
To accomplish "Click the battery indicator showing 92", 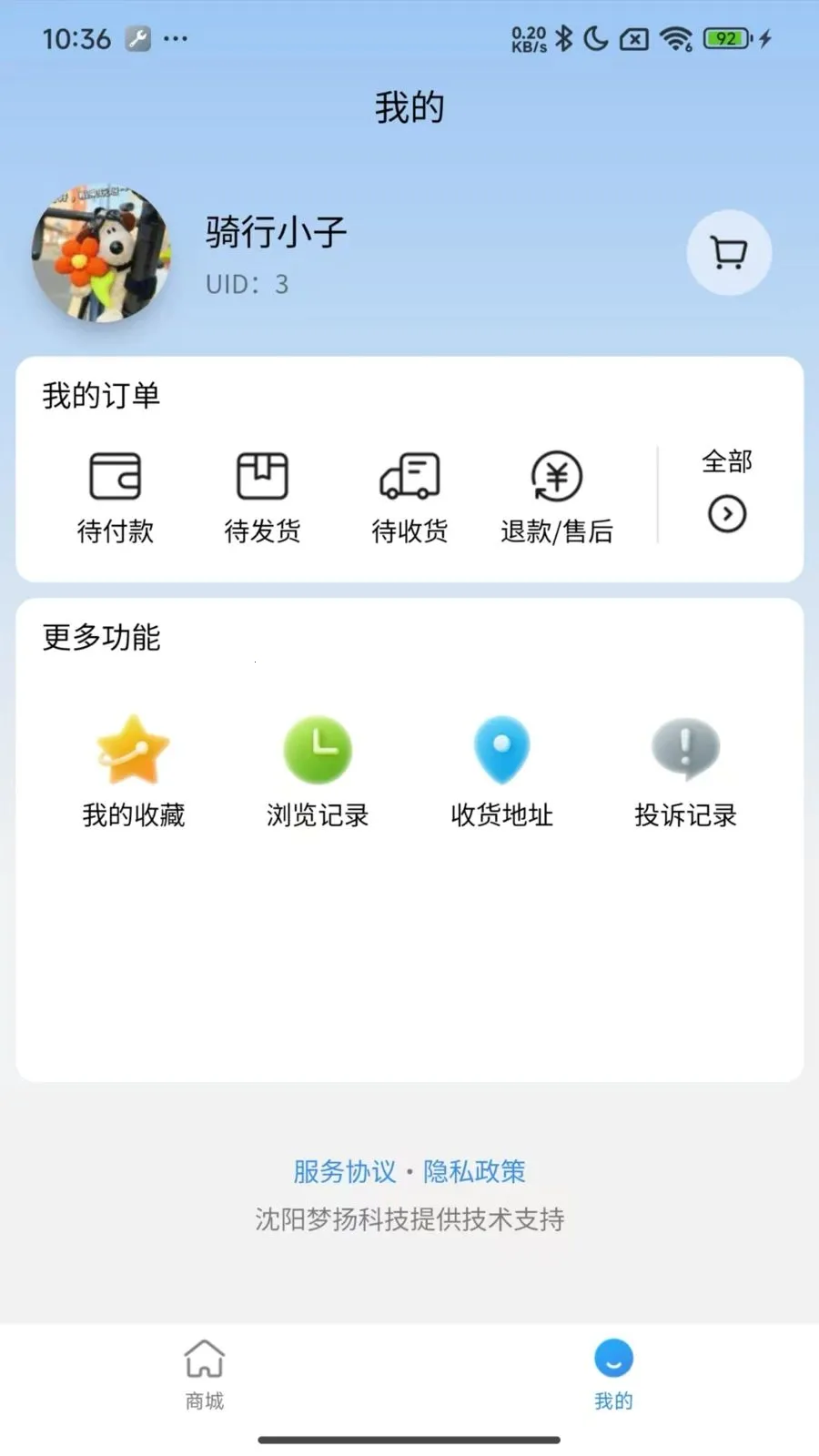I will click(723, 38).
